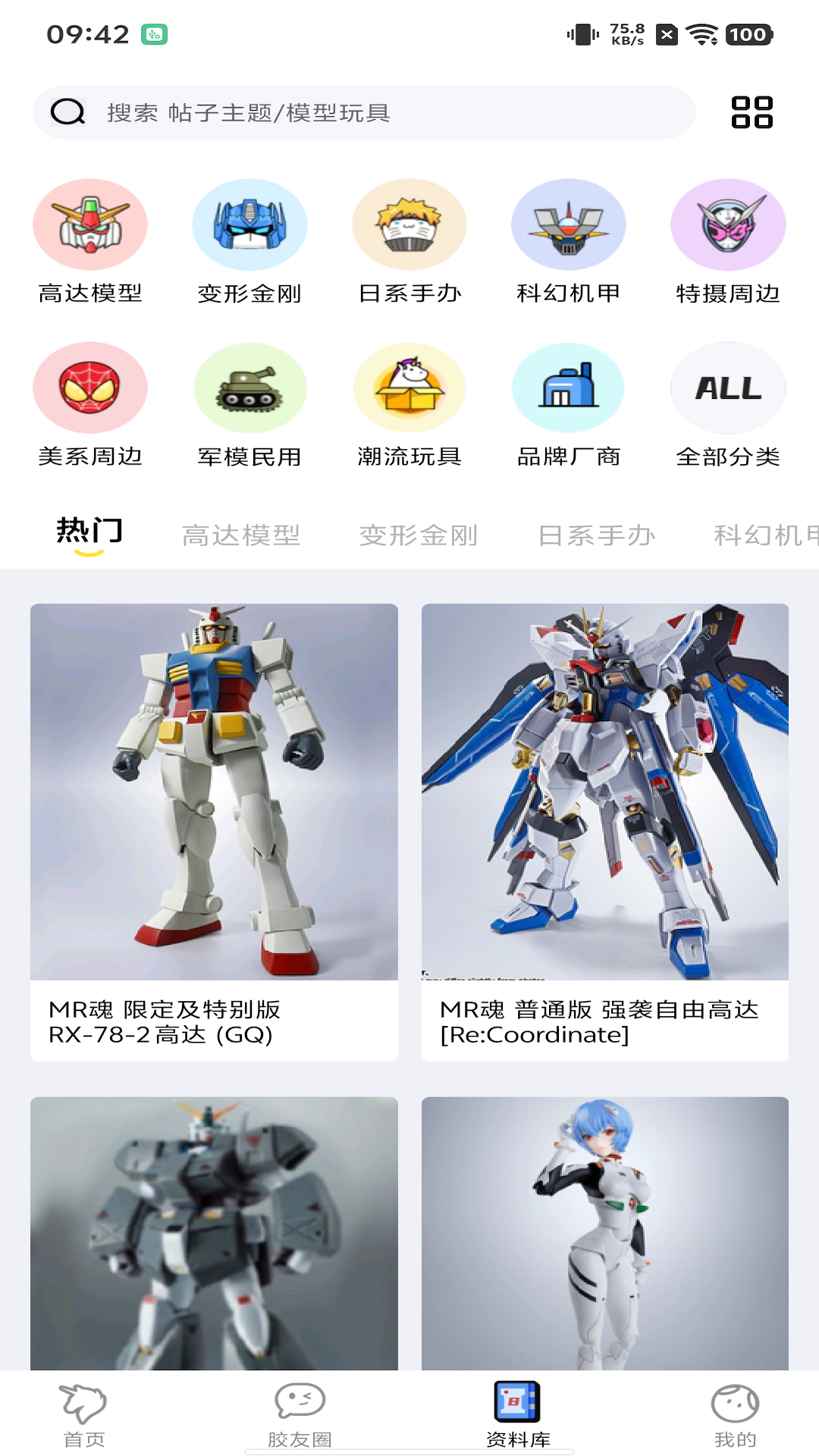The width and height of the screenshot is (819, 1456).
Task: Select the 日系手办 category icon
Action: pyautogui.click(x=409, y=225)
